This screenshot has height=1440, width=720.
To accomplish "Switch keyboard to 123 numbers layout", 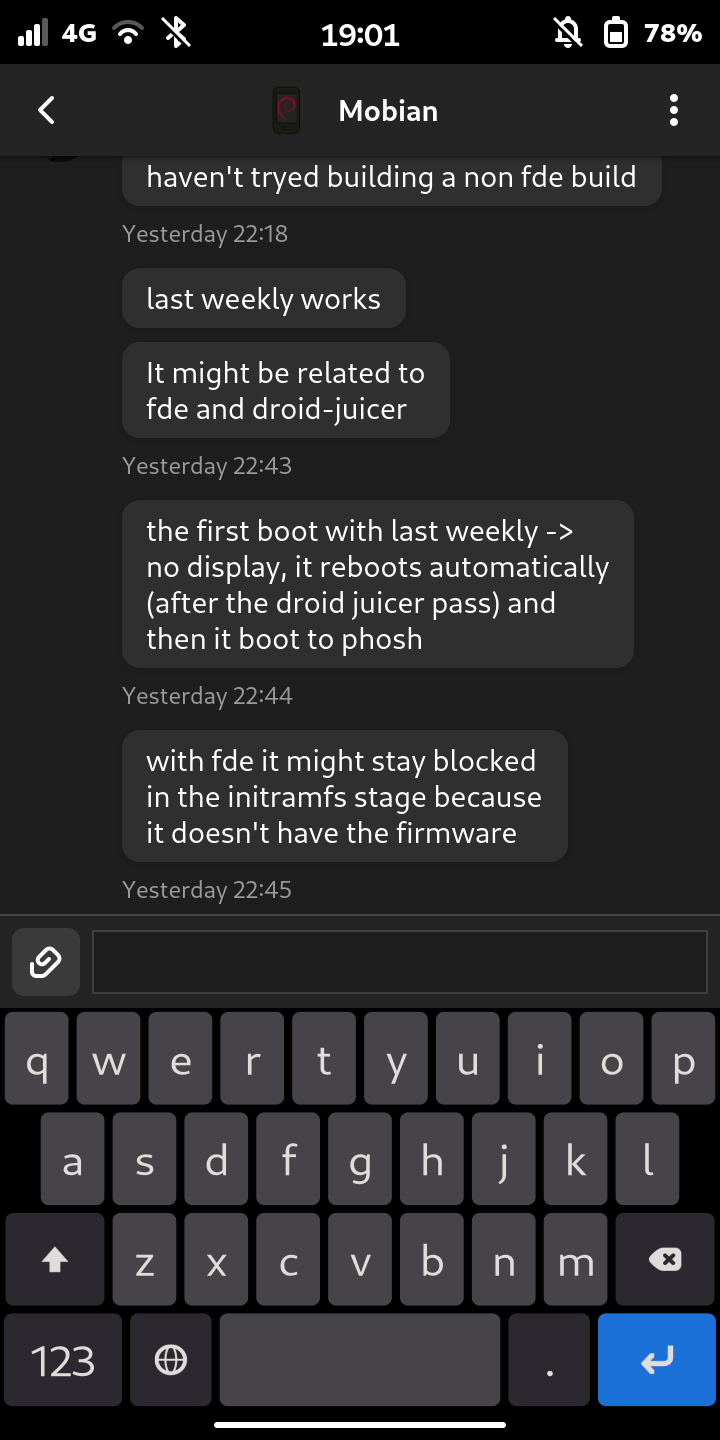I will pyautogui.click(x=63, y=1360).
